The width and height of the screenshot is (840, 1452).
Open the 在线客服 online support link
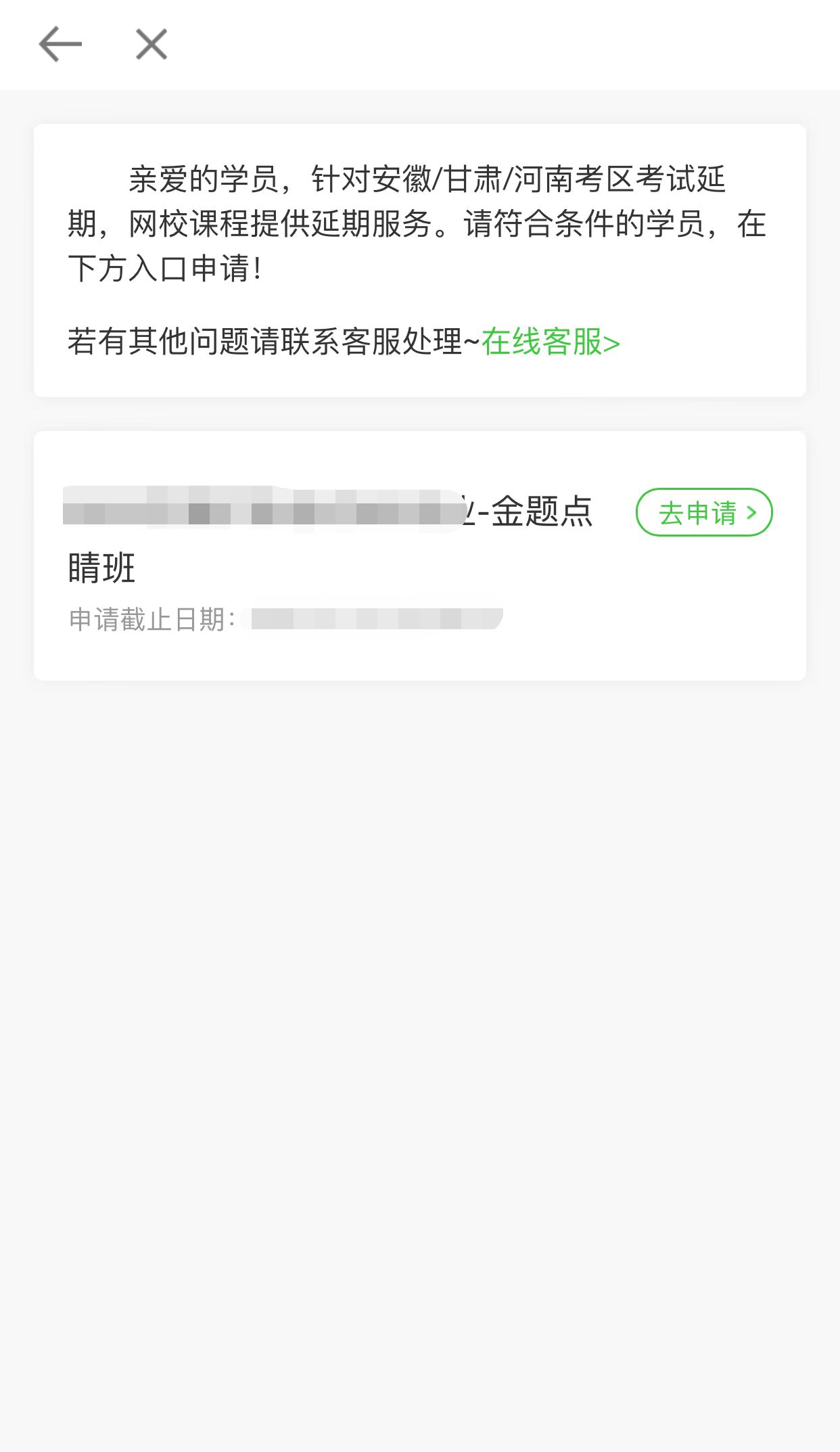550,342
